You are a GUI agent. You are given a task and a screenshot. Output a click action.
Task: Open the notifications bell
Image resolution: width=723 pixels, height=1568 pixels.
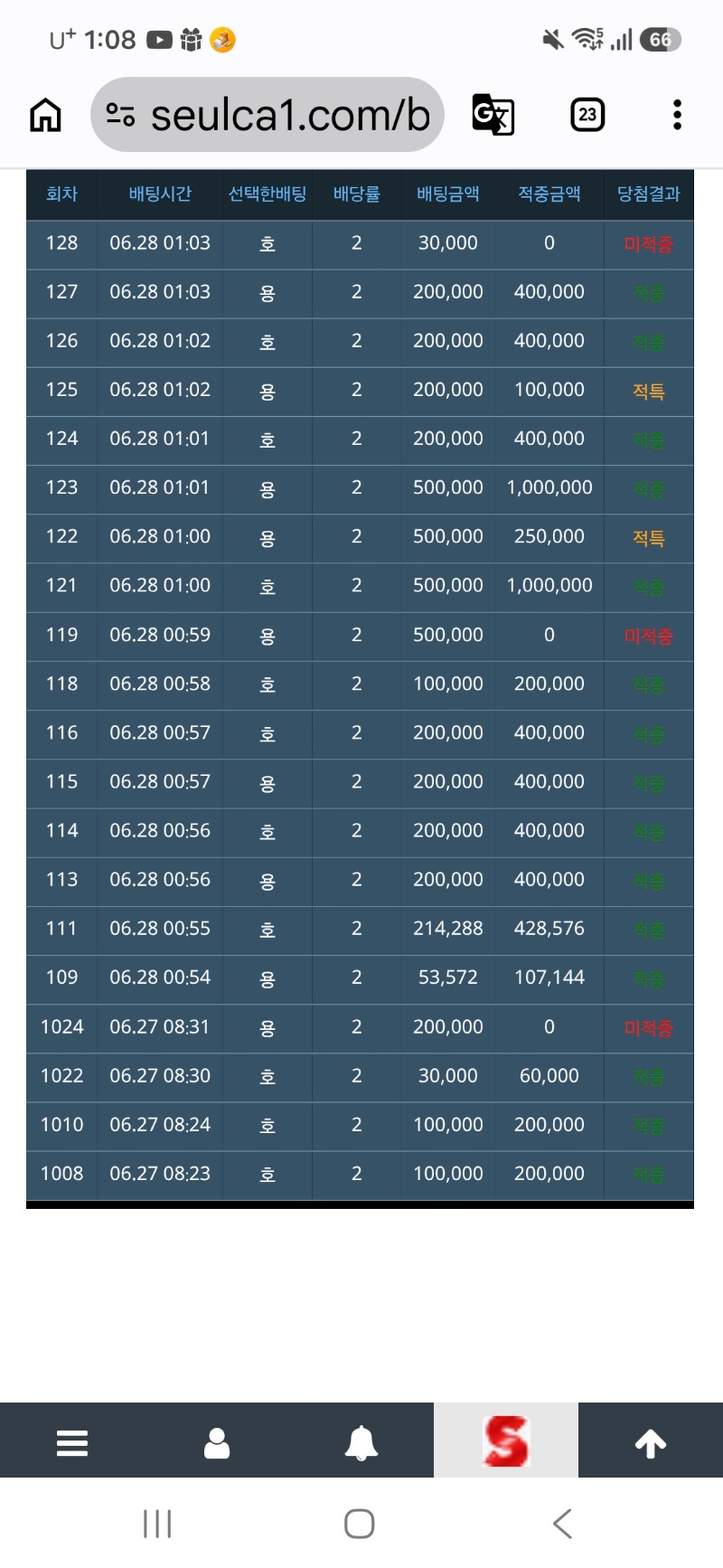(361, 1442)
